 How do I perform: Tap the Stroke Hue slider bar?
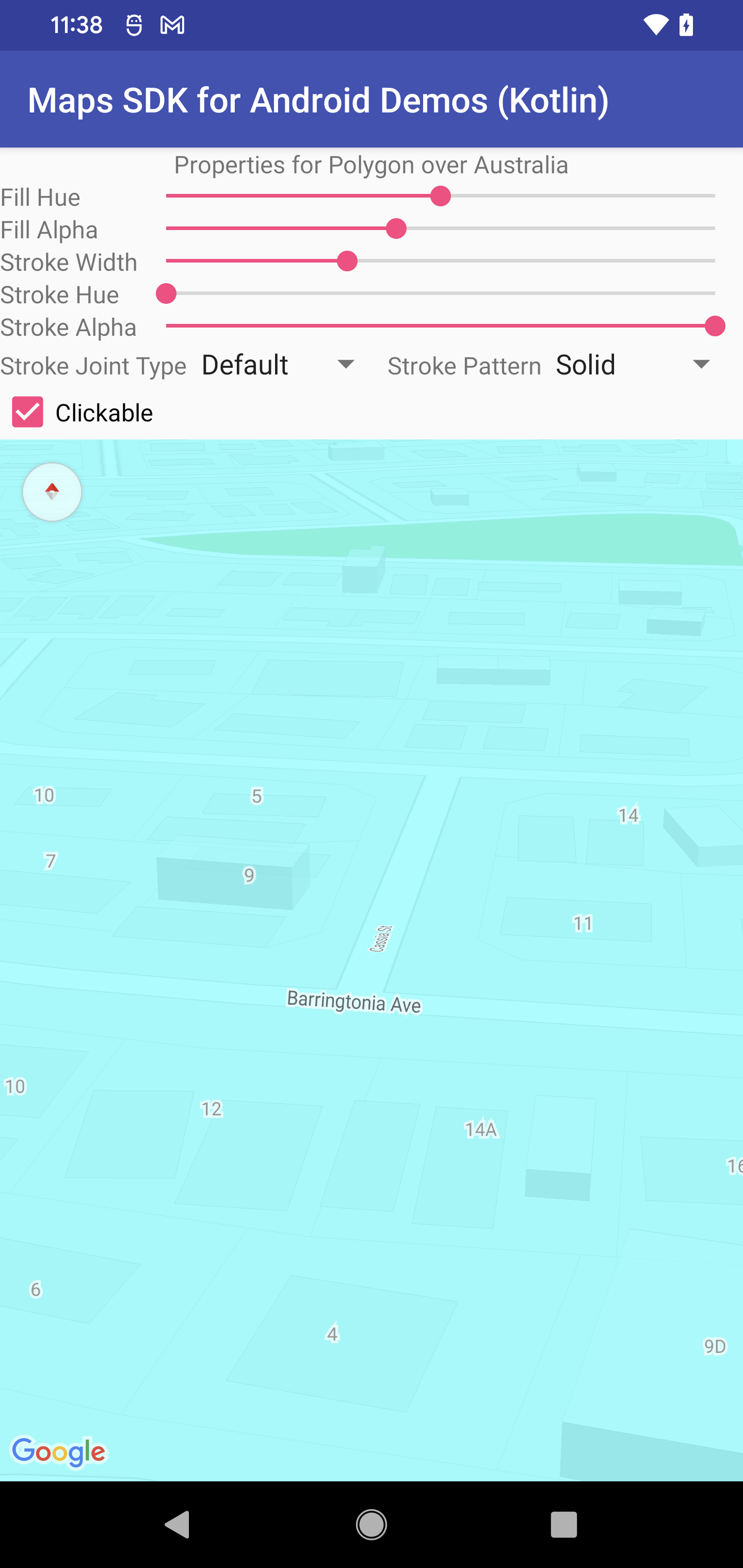[440, 294]
